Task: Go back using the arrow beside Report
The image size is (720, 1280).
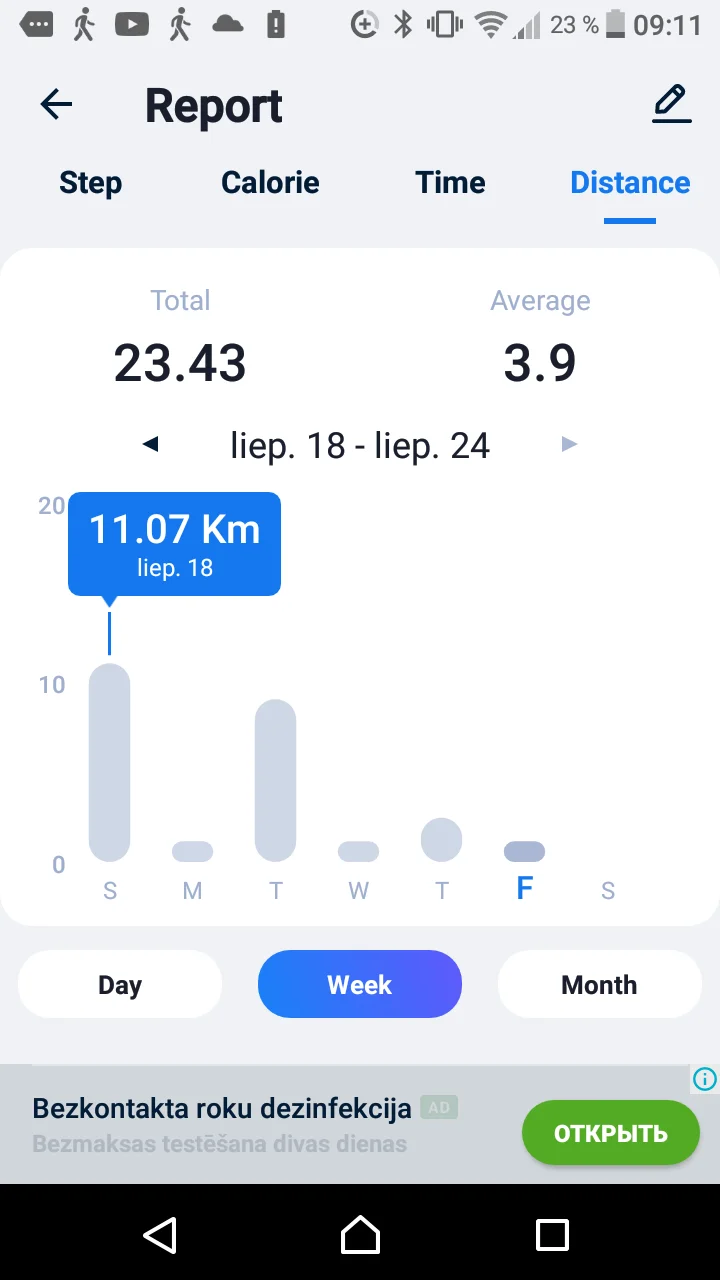Action: [56, 104]
